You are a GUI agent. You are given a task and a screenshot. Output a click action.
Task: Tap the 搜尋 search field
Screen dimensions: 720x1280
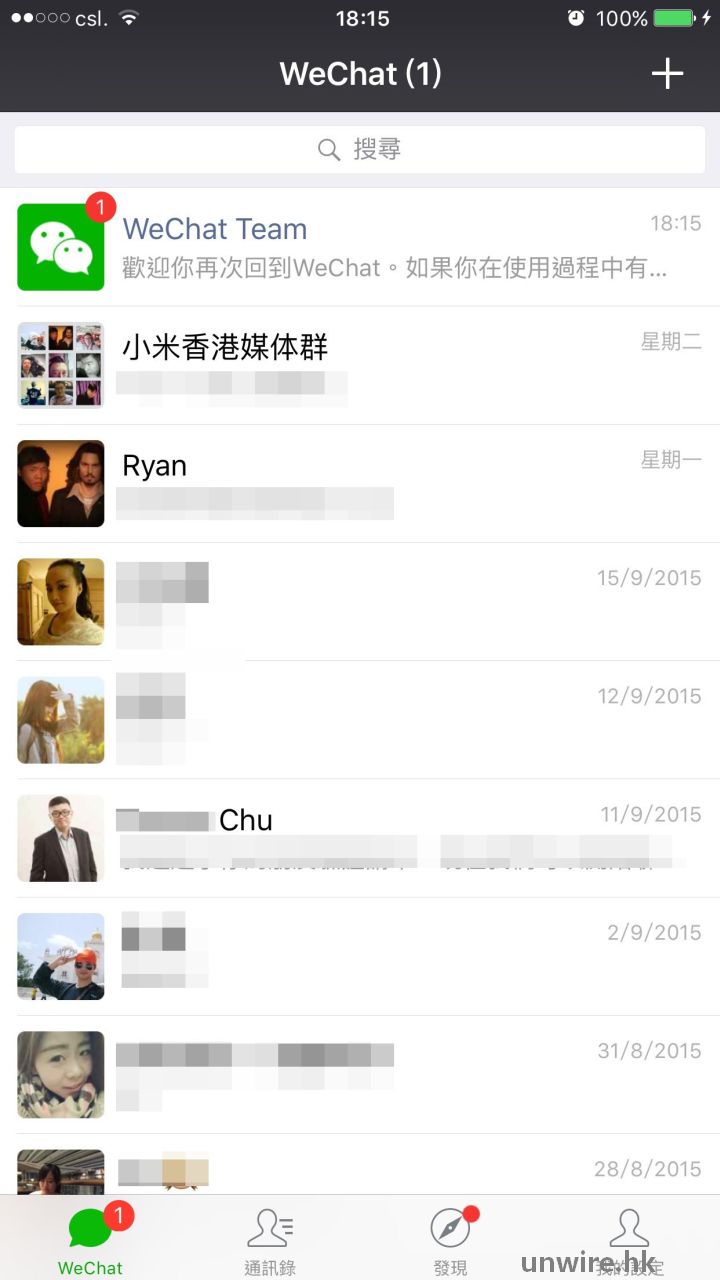click(x=360, y=150)
